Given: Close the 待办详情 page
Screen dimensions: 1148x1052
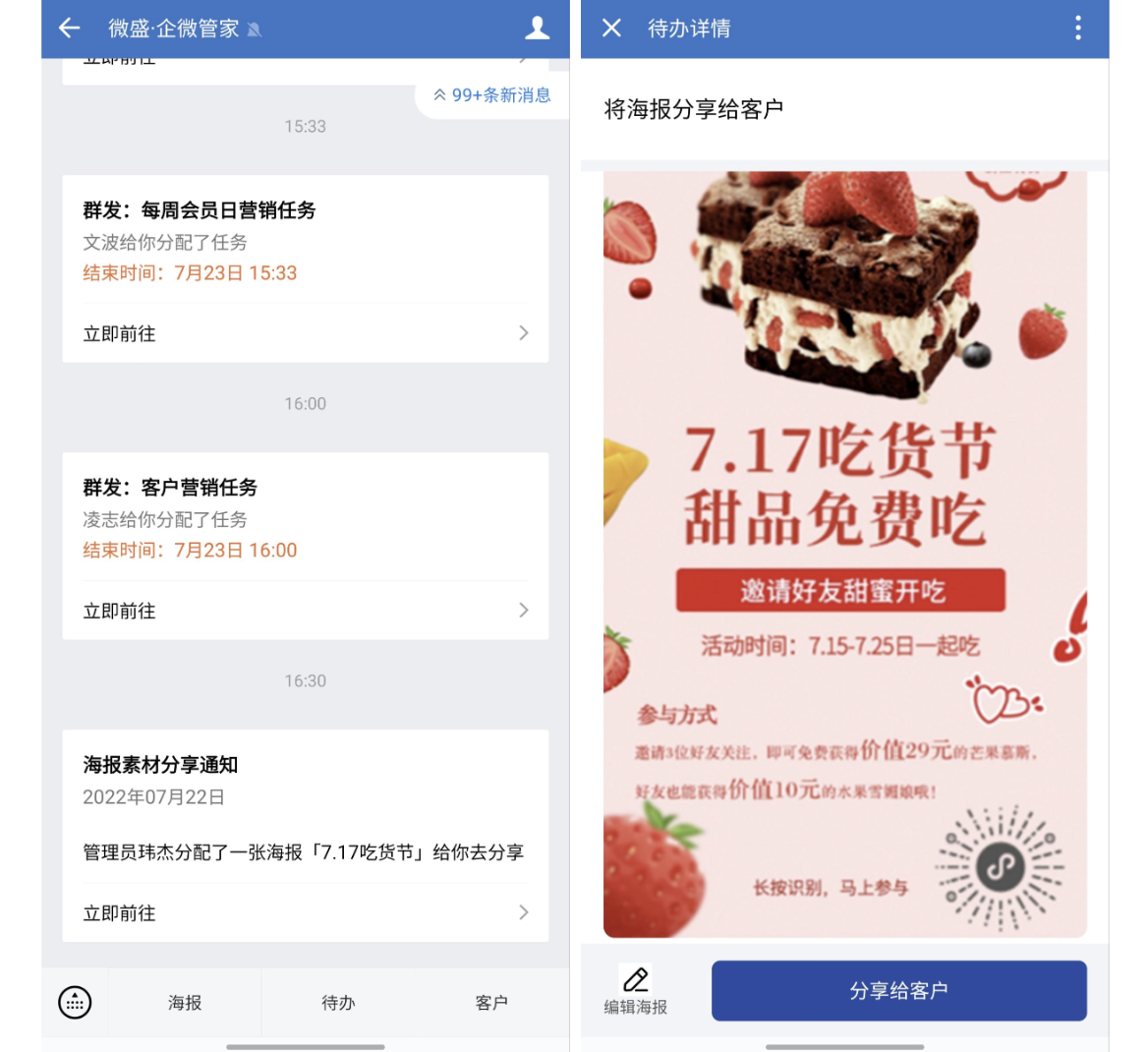Looking at the screenshot, I should (x=611, y=29).
